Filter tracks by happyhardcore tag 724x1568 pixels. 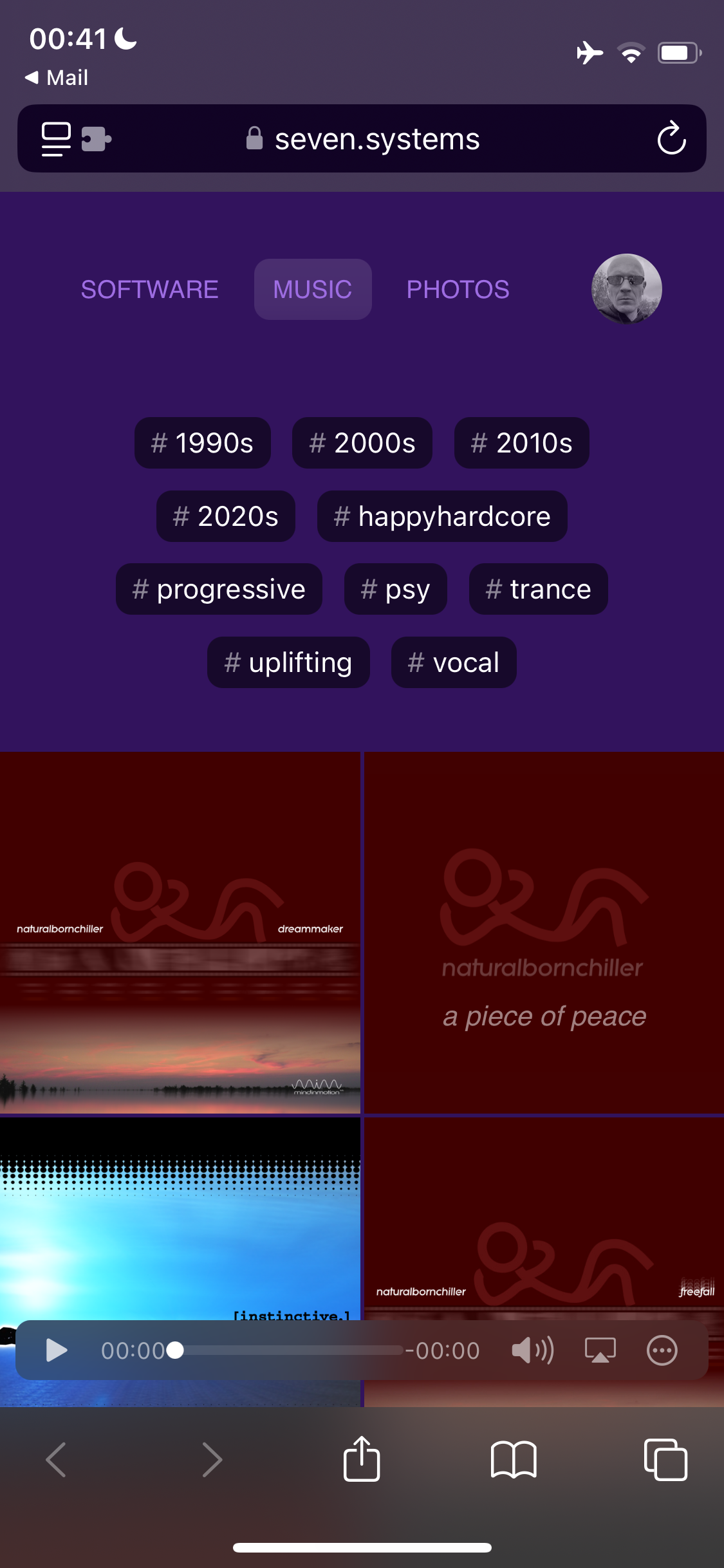pyautogui.click(x=442, y=516)
